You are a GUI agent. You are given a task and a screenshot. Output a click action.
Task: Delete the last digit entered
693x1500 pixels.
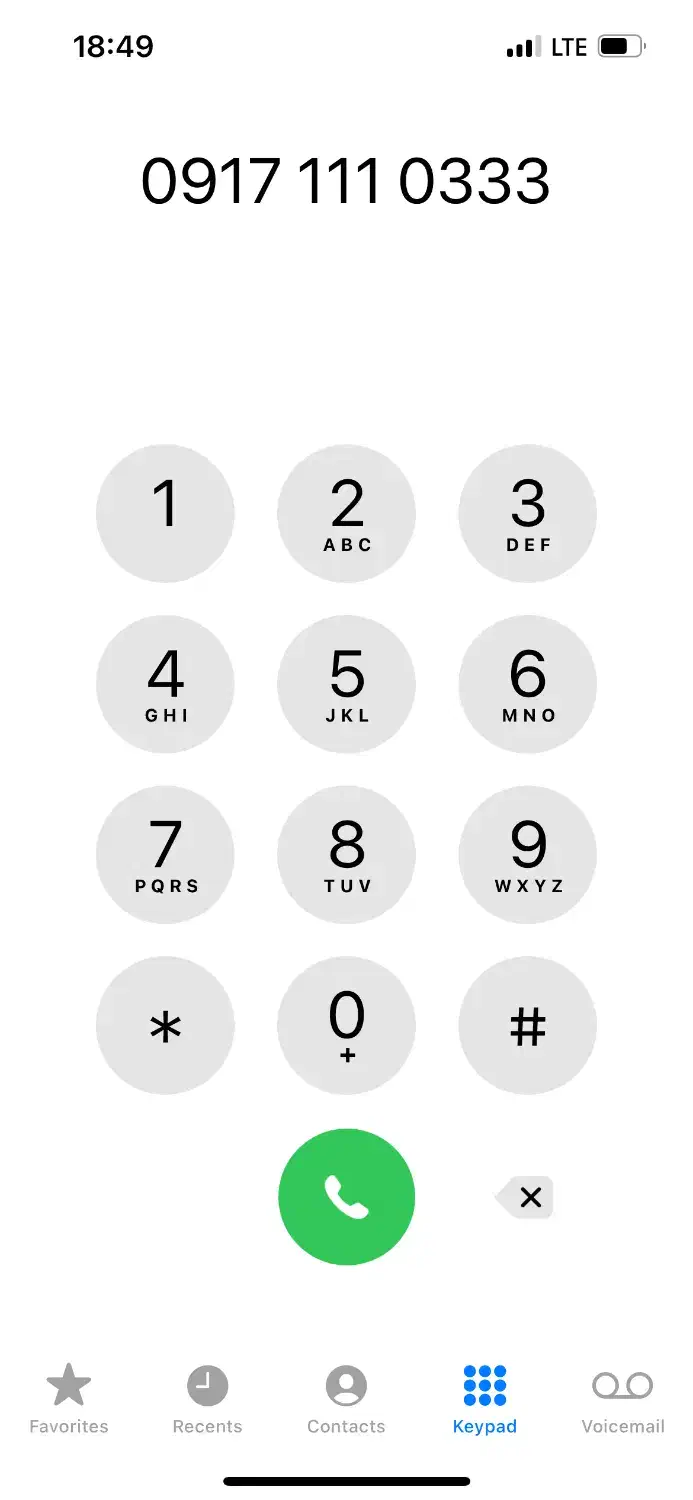pos(526,1197)
